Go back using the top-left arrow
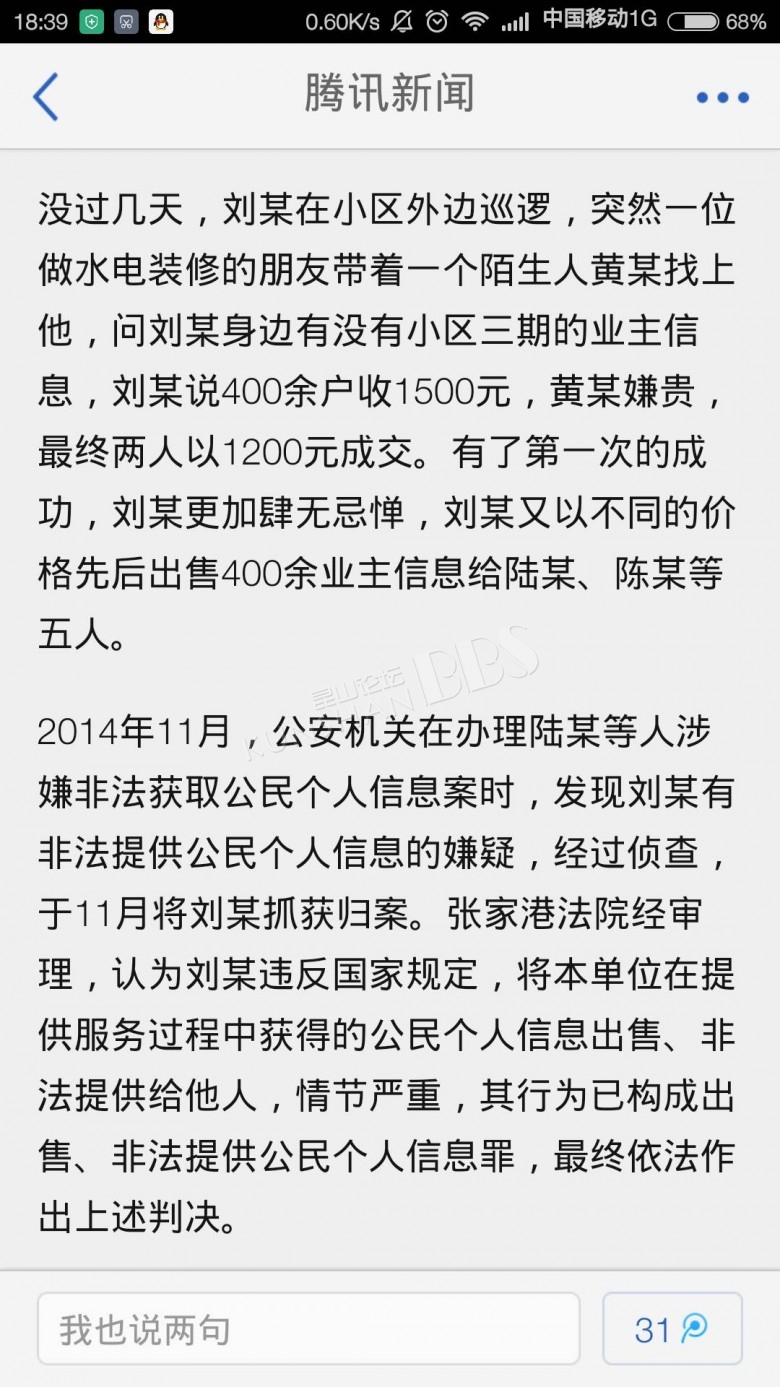 pyautogui.click(x=46, y=97)
